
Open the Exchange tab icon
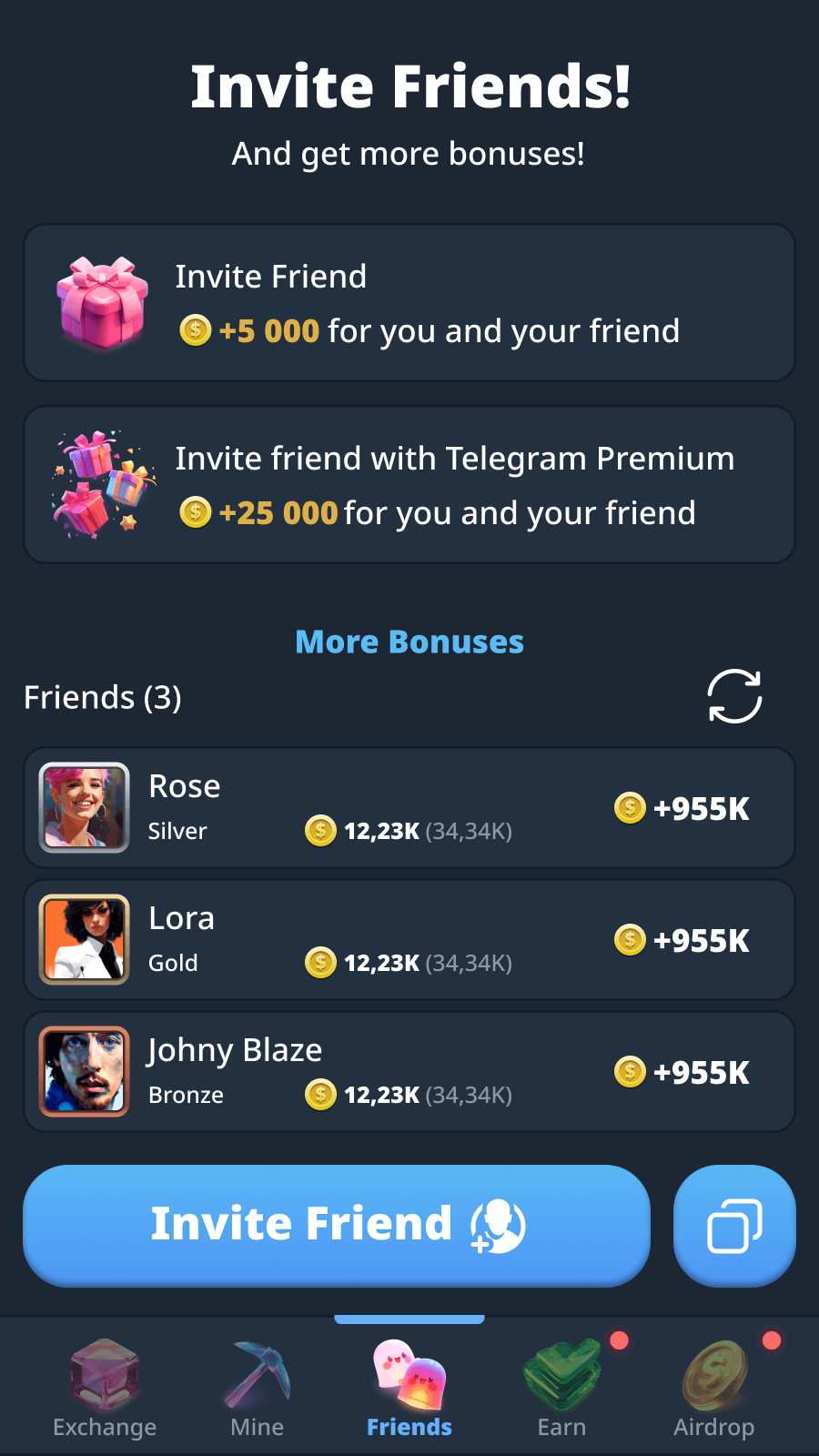[104, 1376]
